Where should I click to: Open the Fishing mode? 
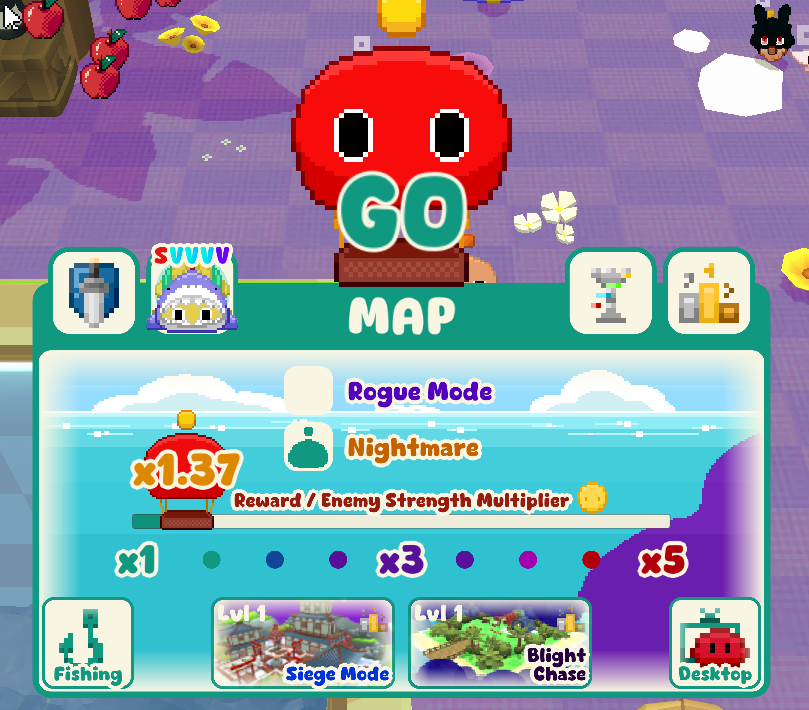coord(88,643)
